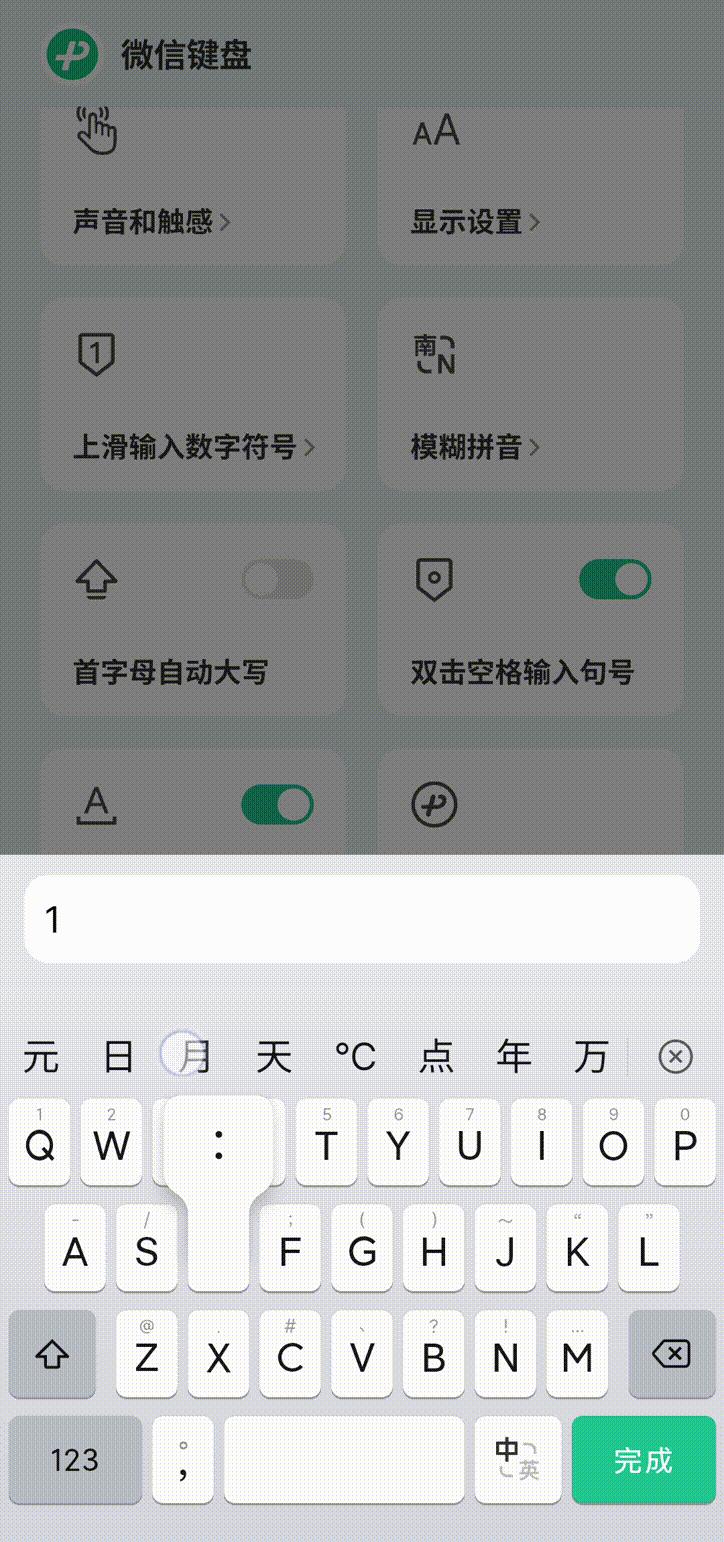
Task: Open 模糊拼音 options via chevron
Action: 536,448
